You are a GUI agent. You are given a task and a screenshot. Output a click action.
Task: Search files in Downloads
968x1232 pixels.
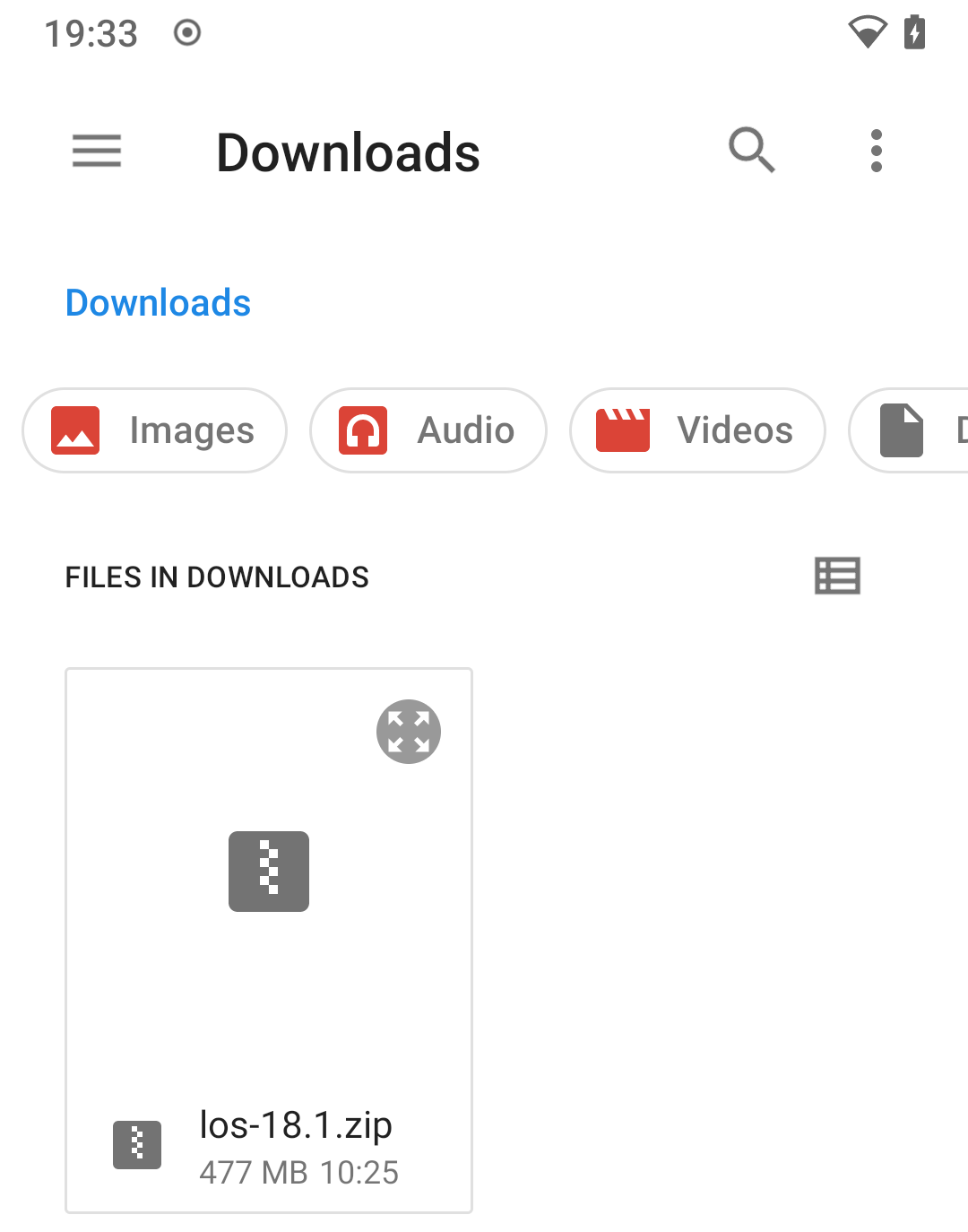[751, 150]
